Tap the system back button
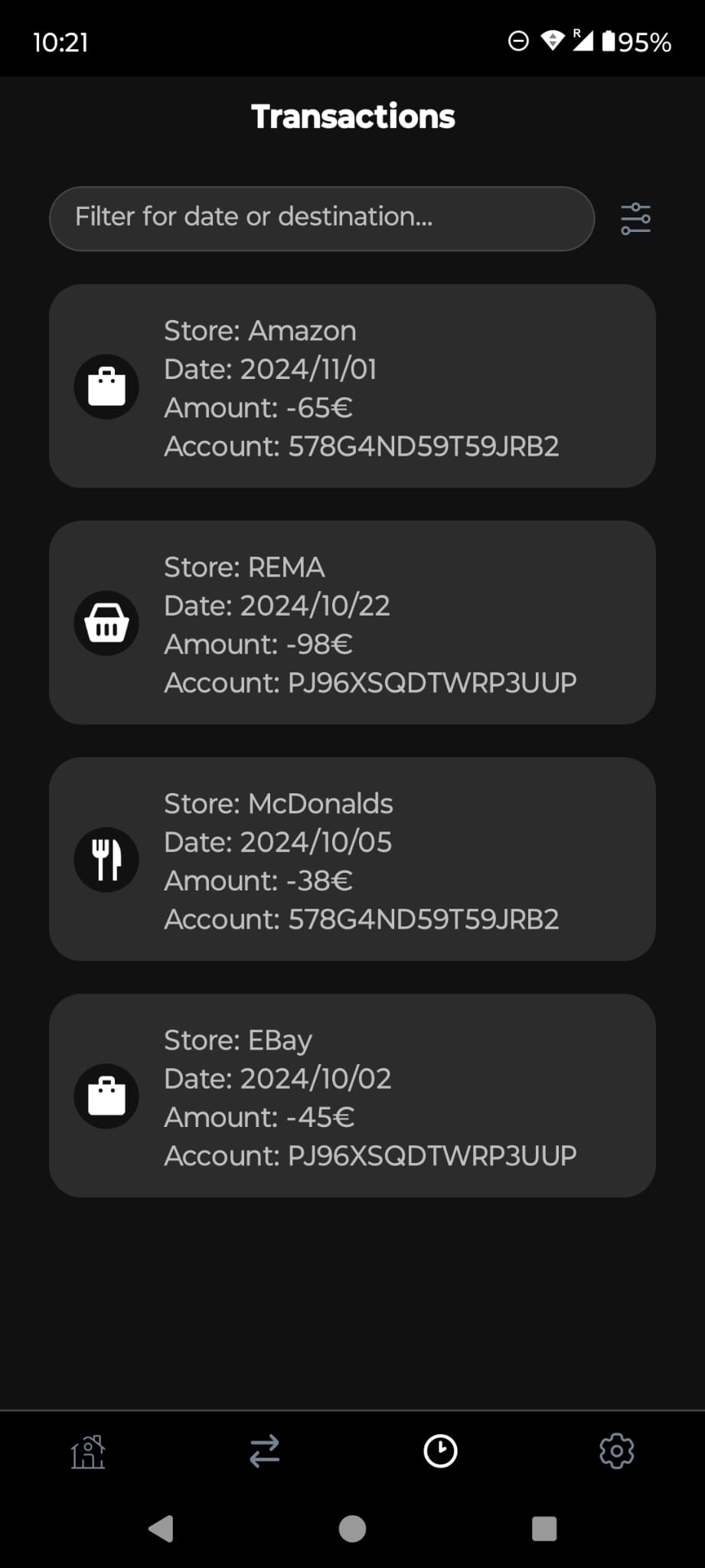Image resolution: width=705 pixels, height=1568 pixels. tap(161, 1529)
